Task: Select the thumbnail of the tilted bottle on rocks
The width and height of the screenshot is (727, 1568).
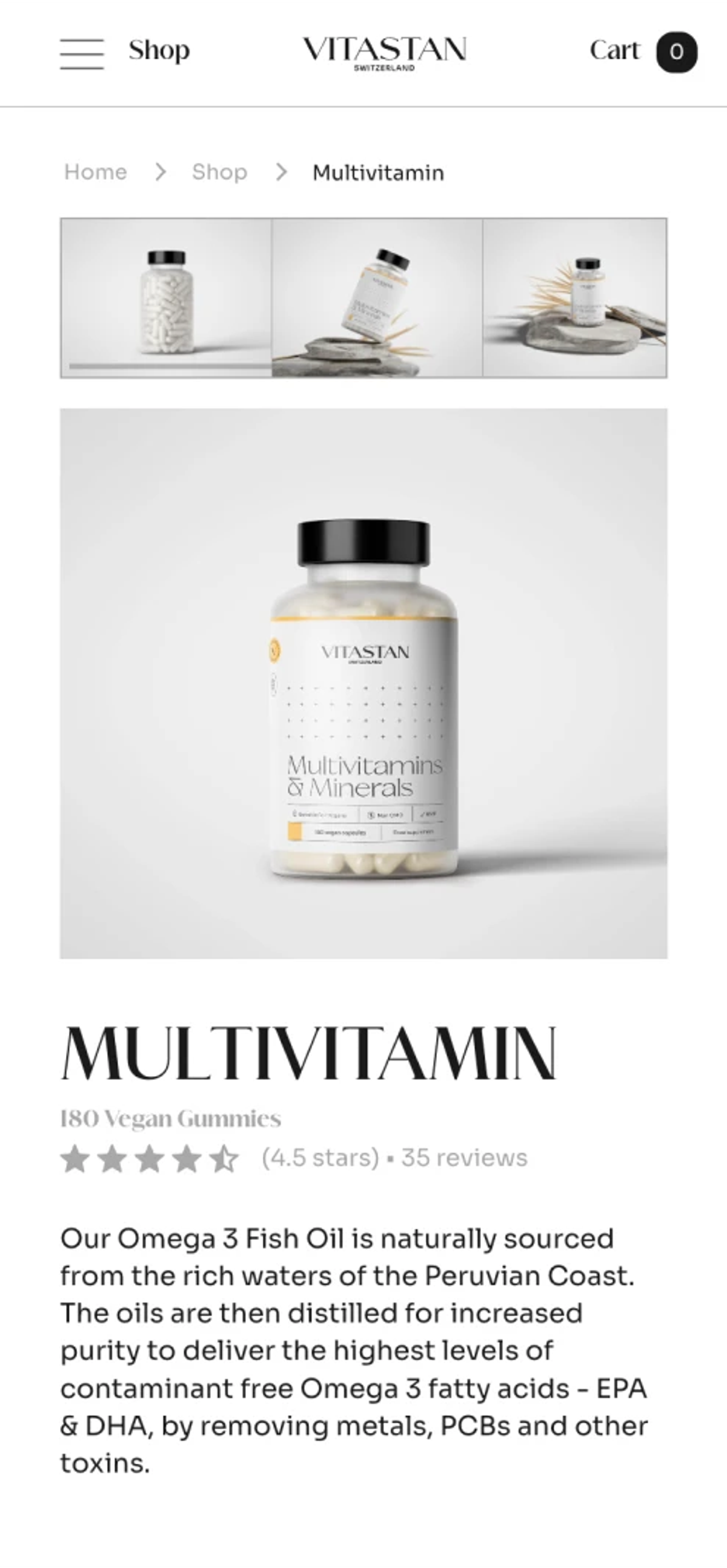Action: 377,297
